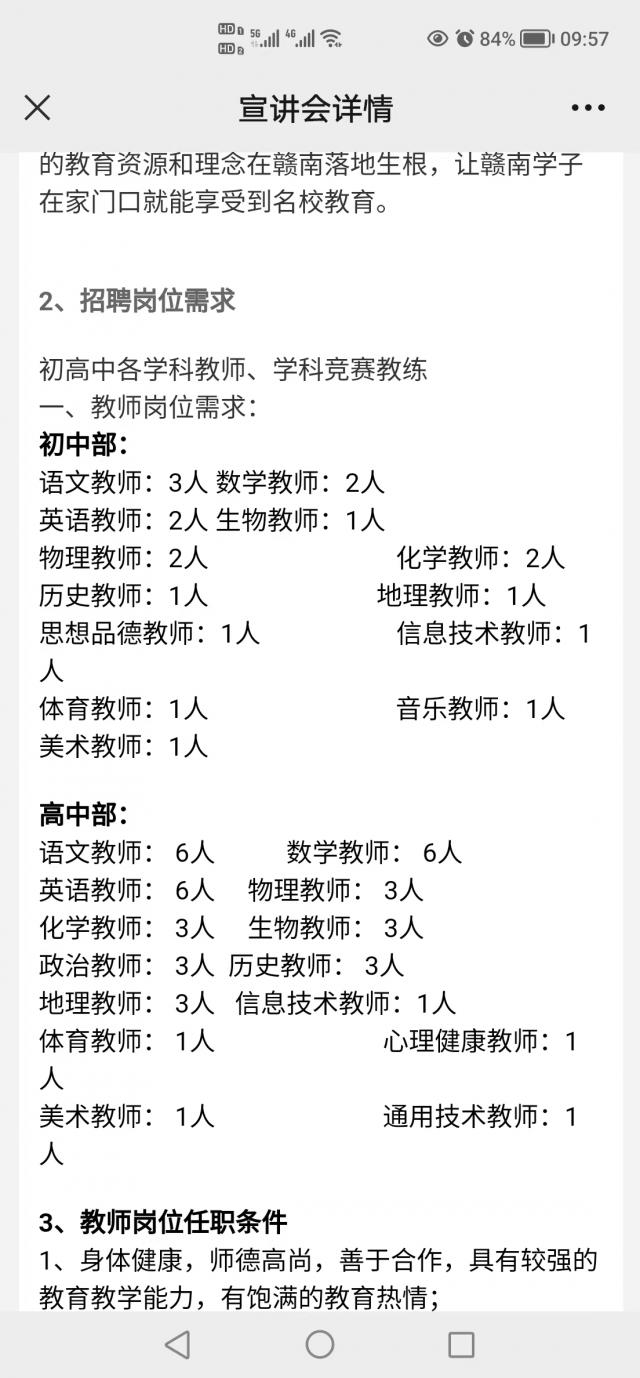Open the three-dot more options menu
The image size is (640, 1378).
(x=588, y=108)
